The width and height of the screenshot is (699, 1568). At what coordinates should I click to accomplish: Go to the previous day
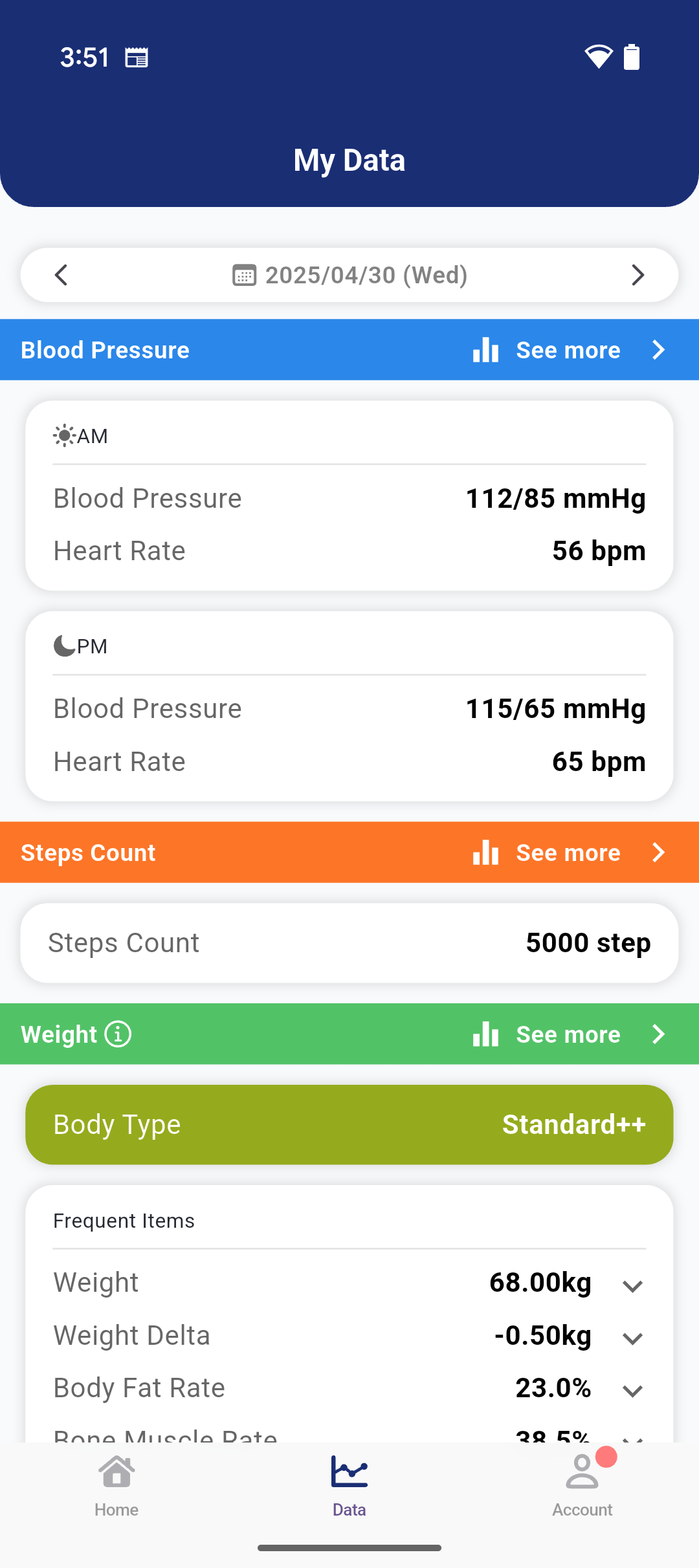click(x=61, y=275)
